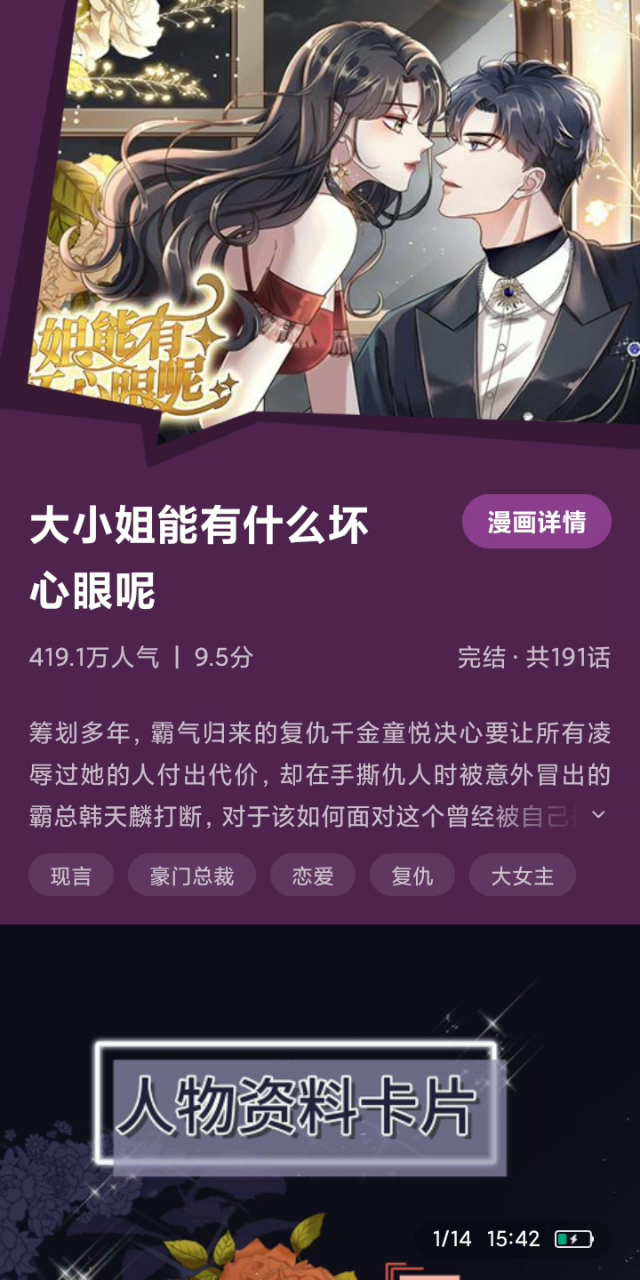View the 大女主 tag
Viewport: 640px width, 1280px height.
click(x=522, y=875)
